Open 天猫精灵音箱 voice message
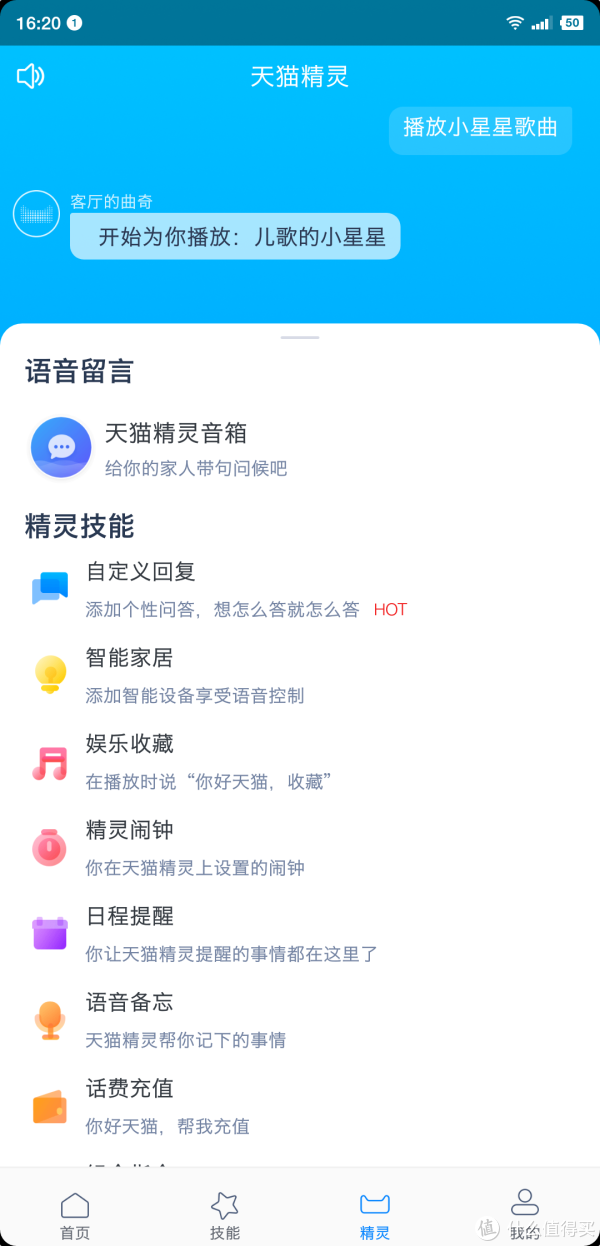600x1246 pixels. click(x=300, y=449)
